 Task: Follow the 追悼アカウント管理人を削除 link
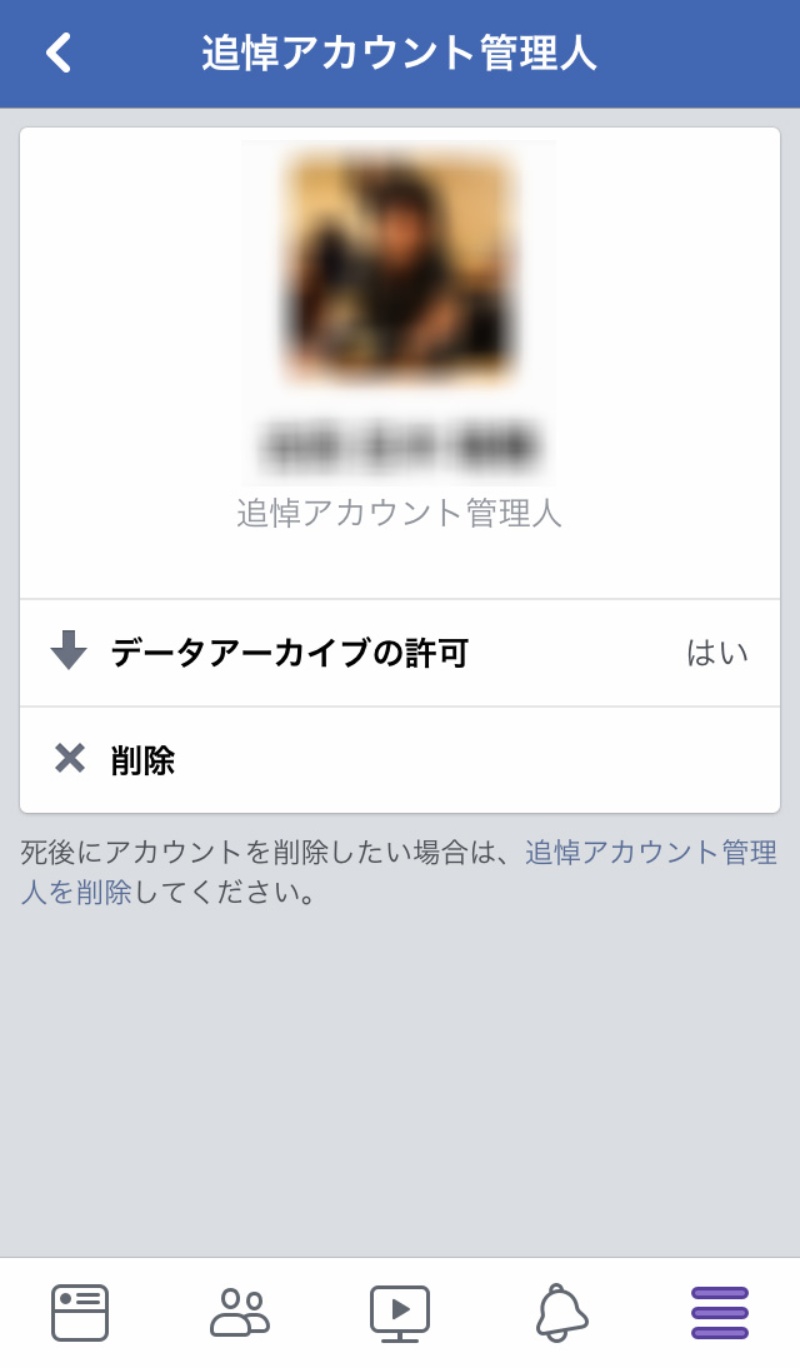point(650,854)
